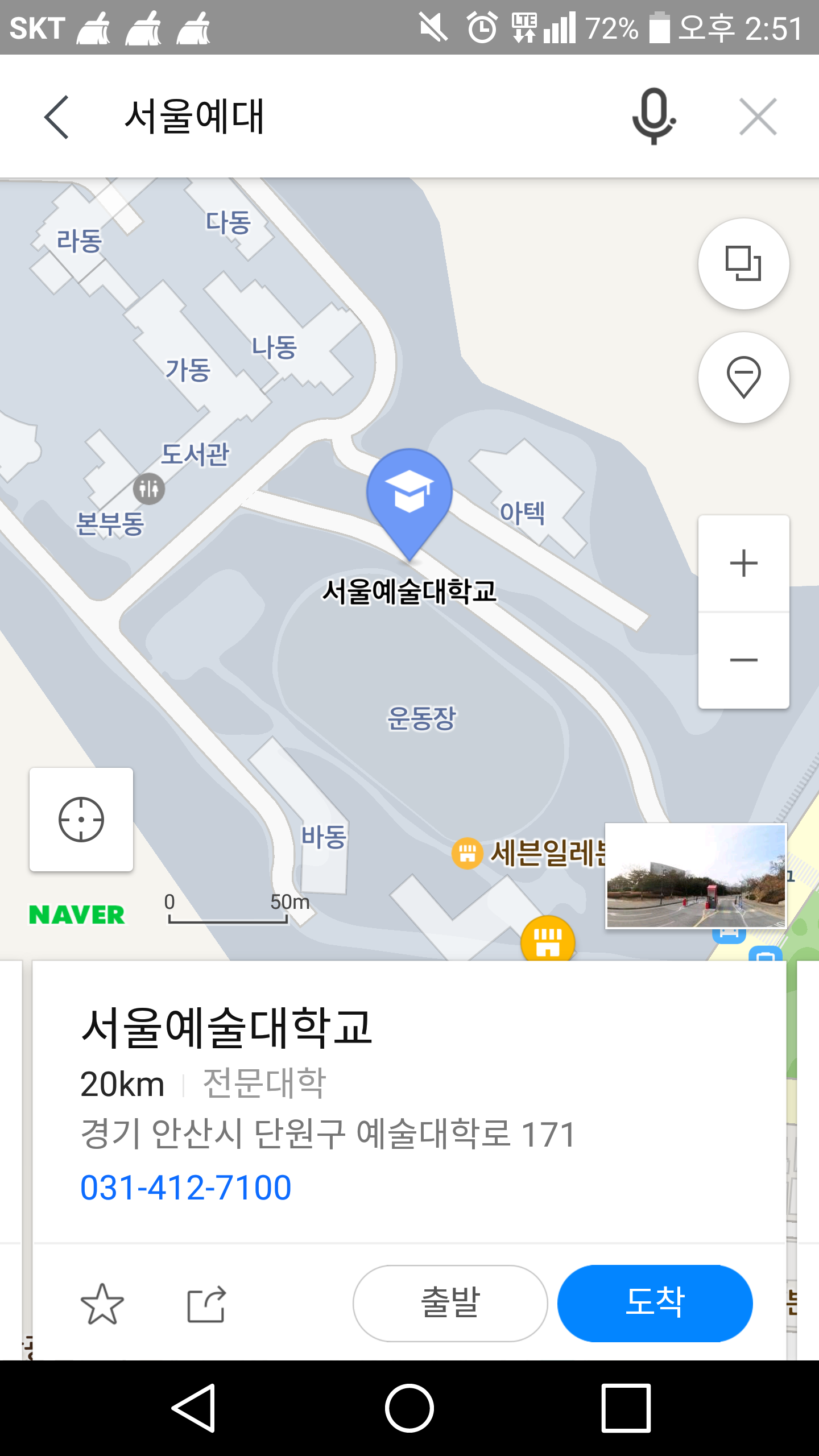The image size is (819, 1456).
Task: Return to the Android home screen
Action: click(409, 1408)
